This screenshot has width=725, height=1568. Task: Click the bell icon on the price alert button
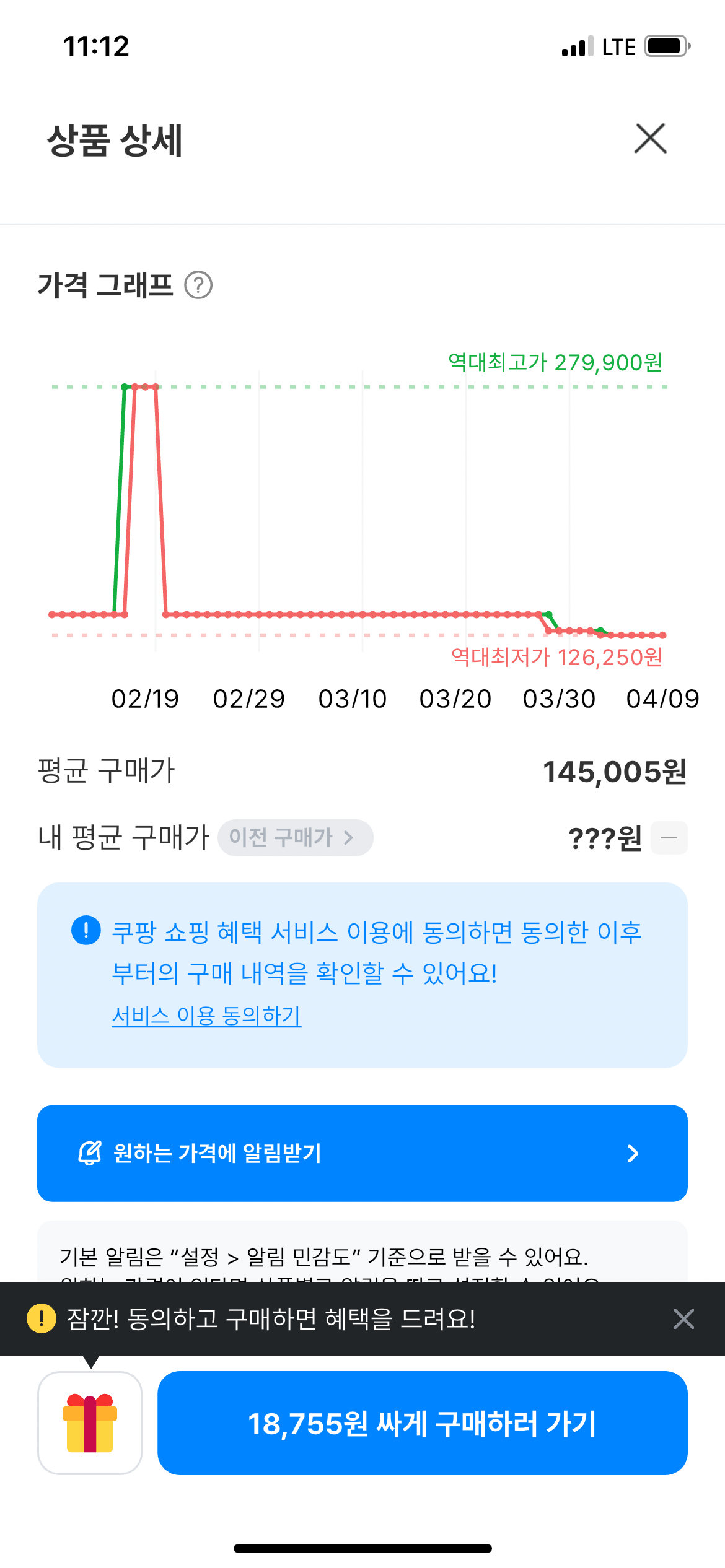point(89,1152)
